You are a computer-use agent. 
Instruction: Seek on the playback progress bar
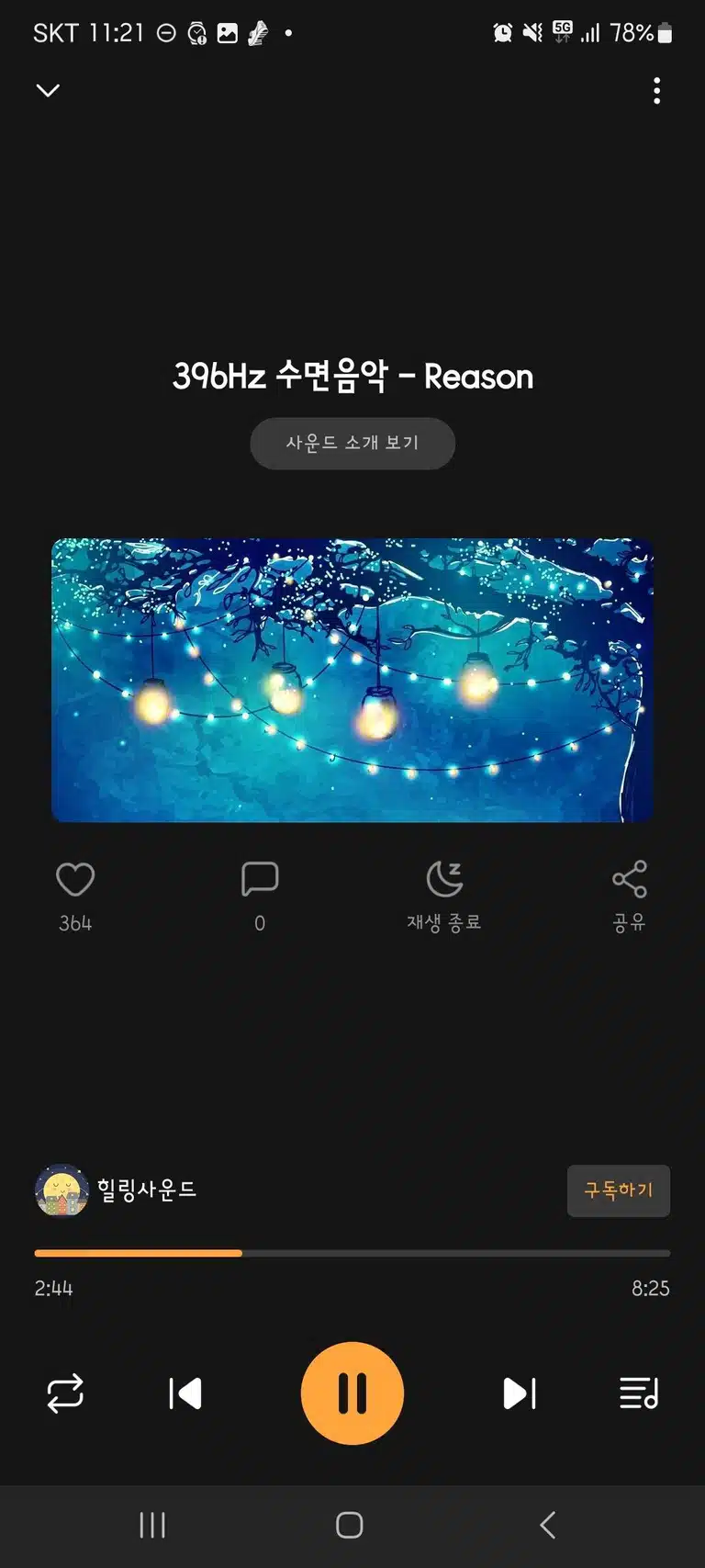(x=352, y=1253)
